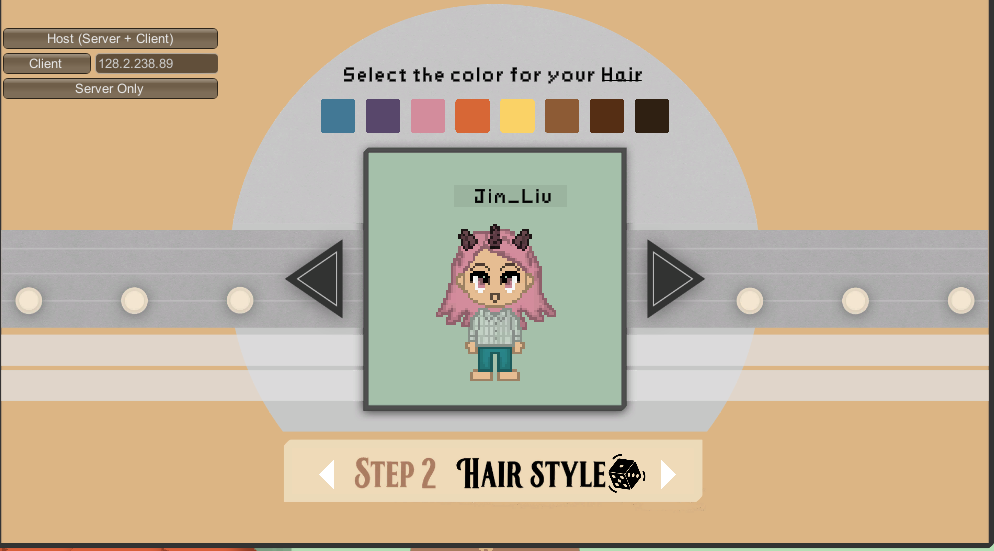Advance to the next step
994x551 pixels.
669,474
